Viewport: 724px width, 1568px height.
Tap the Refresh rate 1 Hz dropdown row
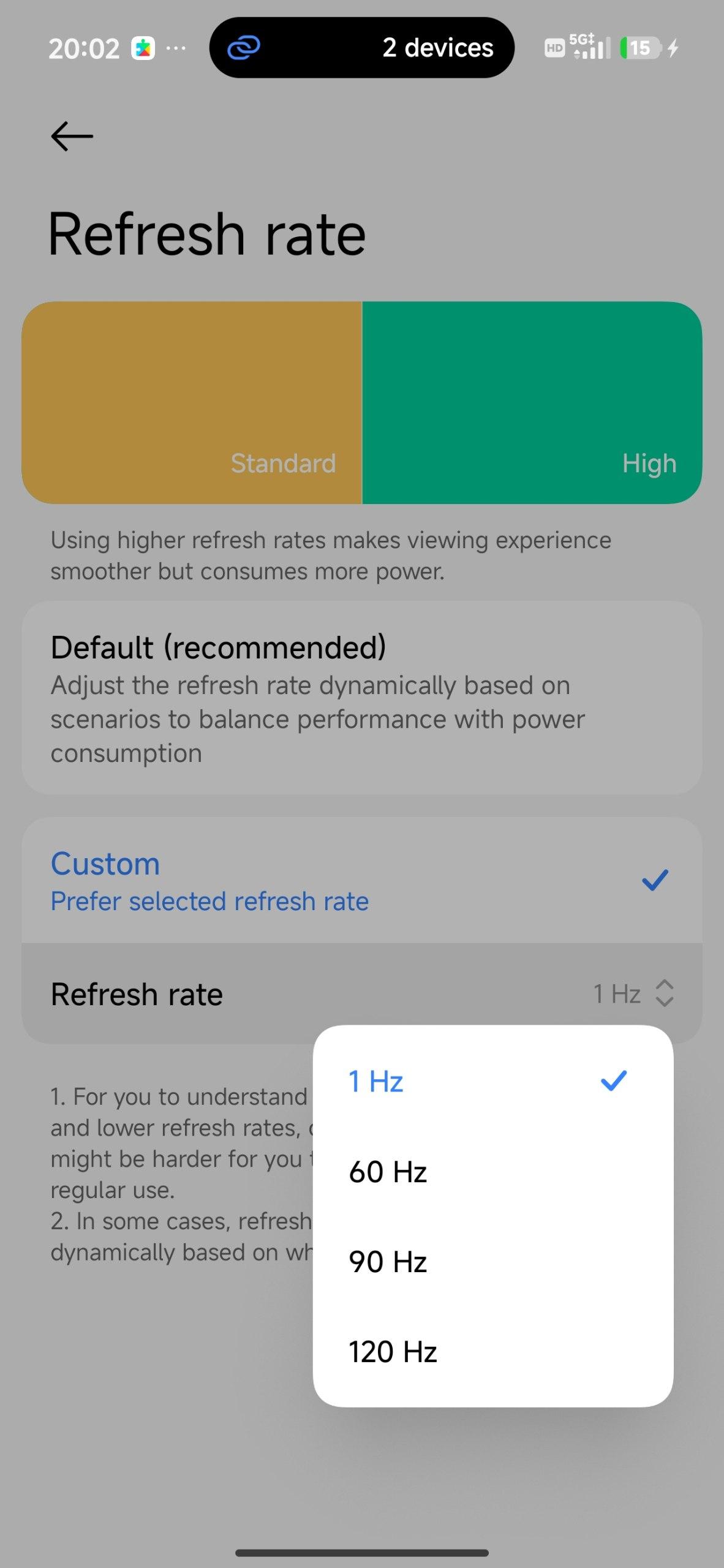[361, 993]
